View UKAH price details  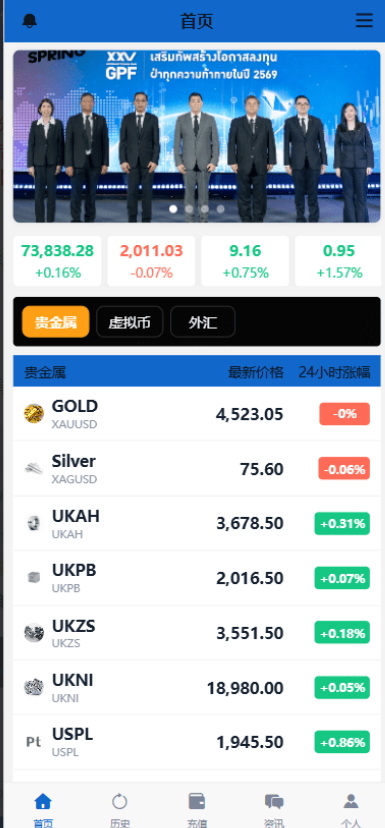coord(196,524)
